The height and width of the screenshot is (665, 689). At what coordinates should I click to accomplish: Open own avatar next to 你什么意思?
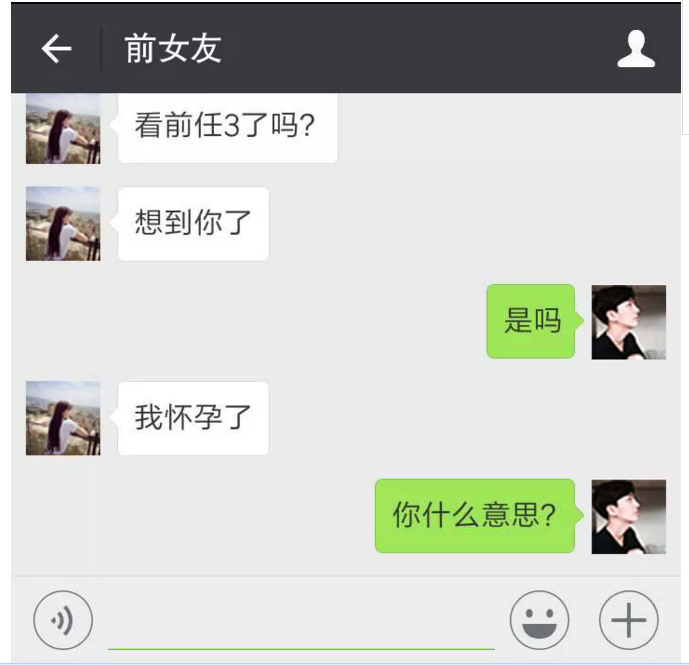pyautogui.click(x=628, y=516)
